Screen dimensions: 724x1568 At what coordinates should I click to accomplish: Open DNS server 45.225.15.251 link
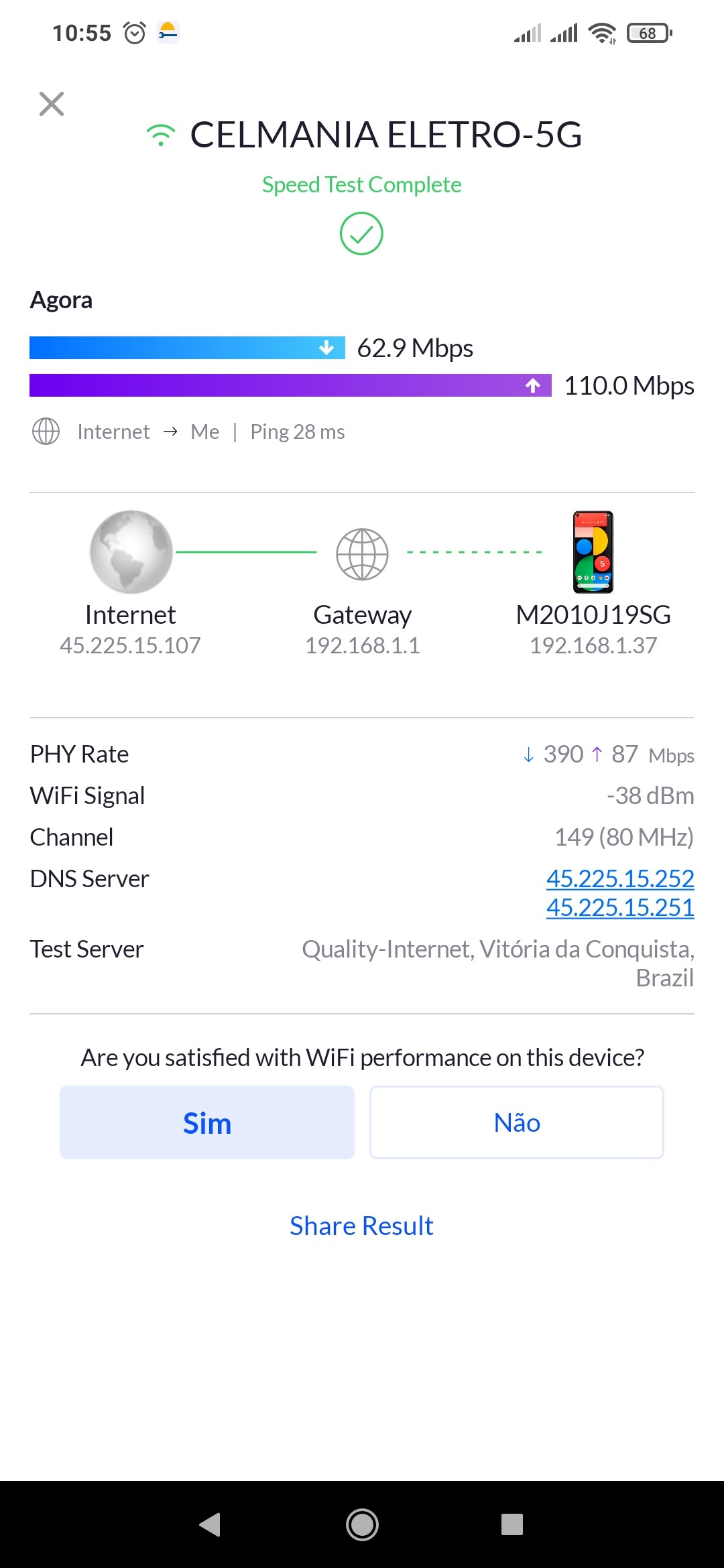click(x=620, y=907)
